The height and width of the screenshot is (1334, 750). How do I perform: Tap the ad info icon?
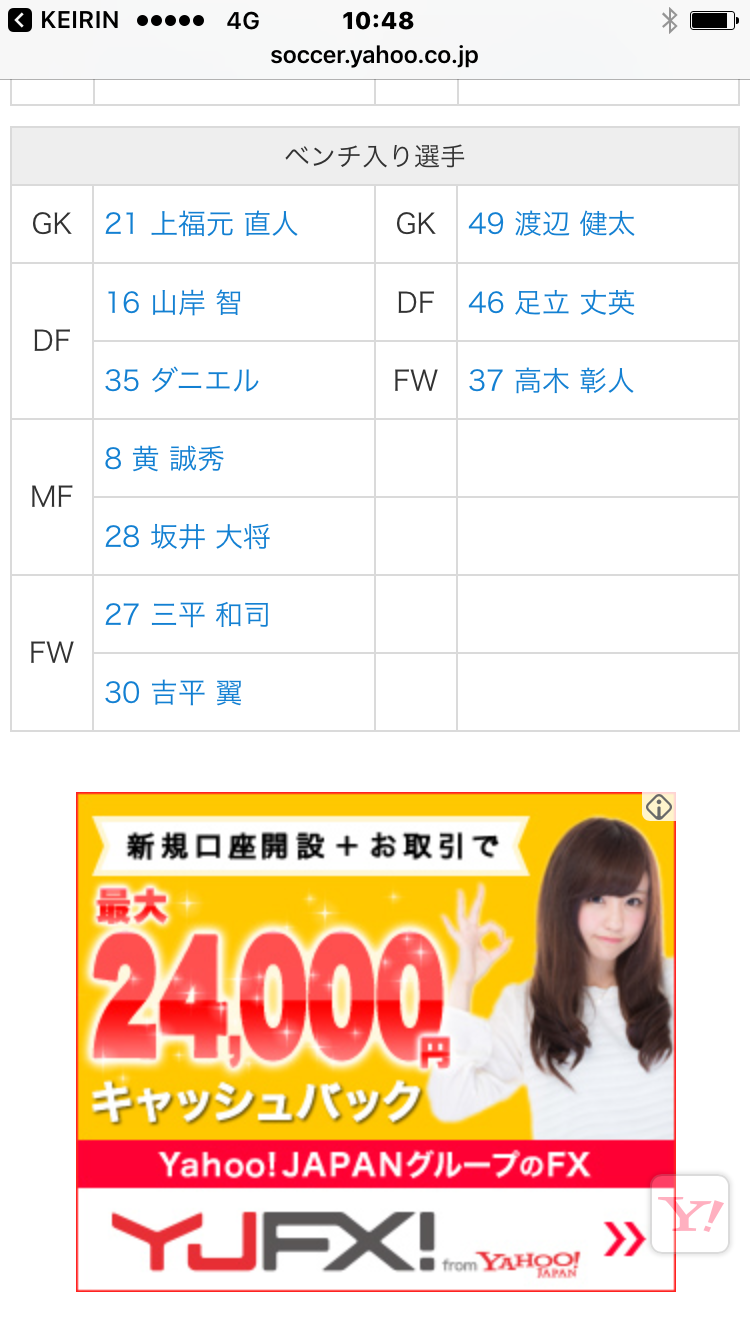coord(658,807)
